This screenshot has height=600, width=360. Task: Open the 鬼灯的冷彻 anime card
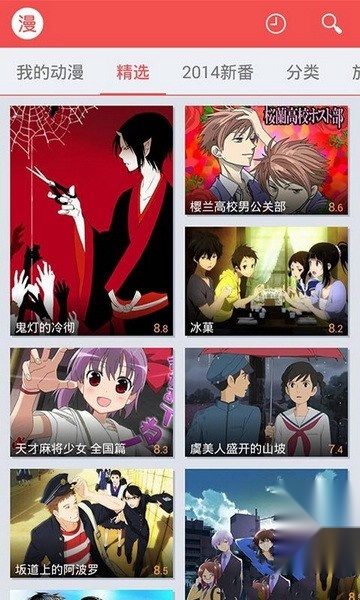point(92,221)
